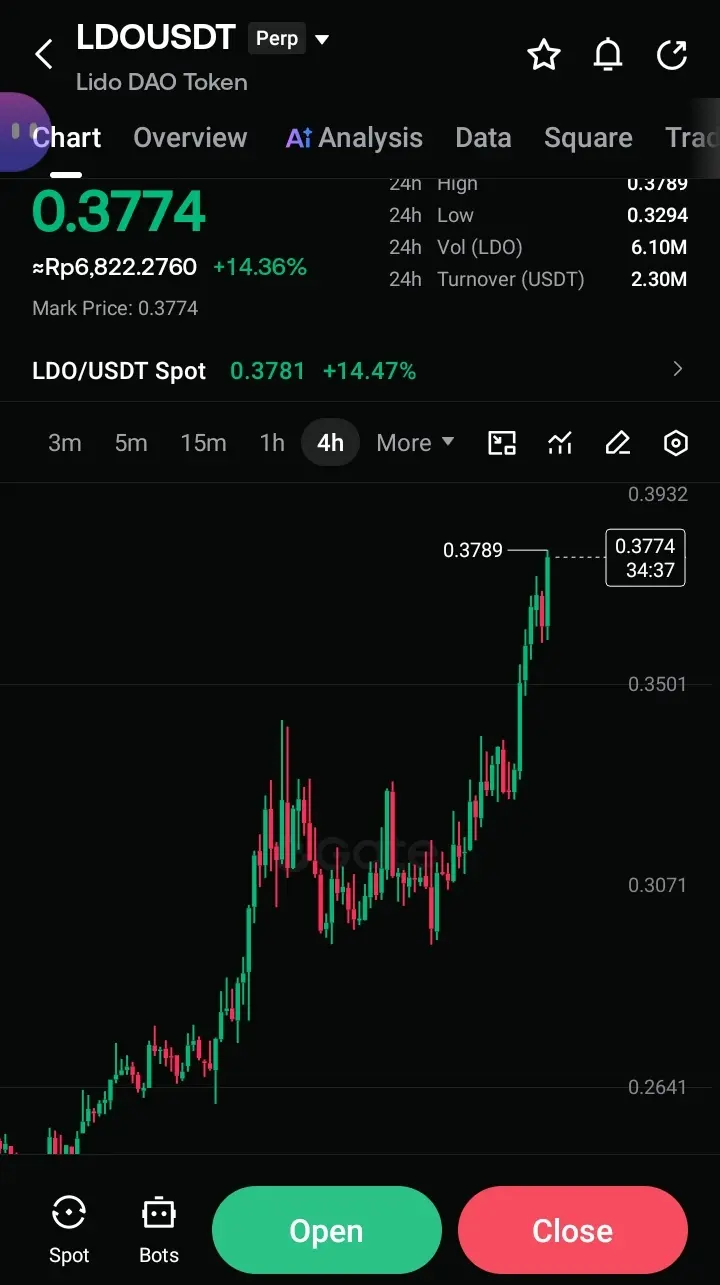Switch to the Overview tab

pyautogui.click(x=190, y=138)
